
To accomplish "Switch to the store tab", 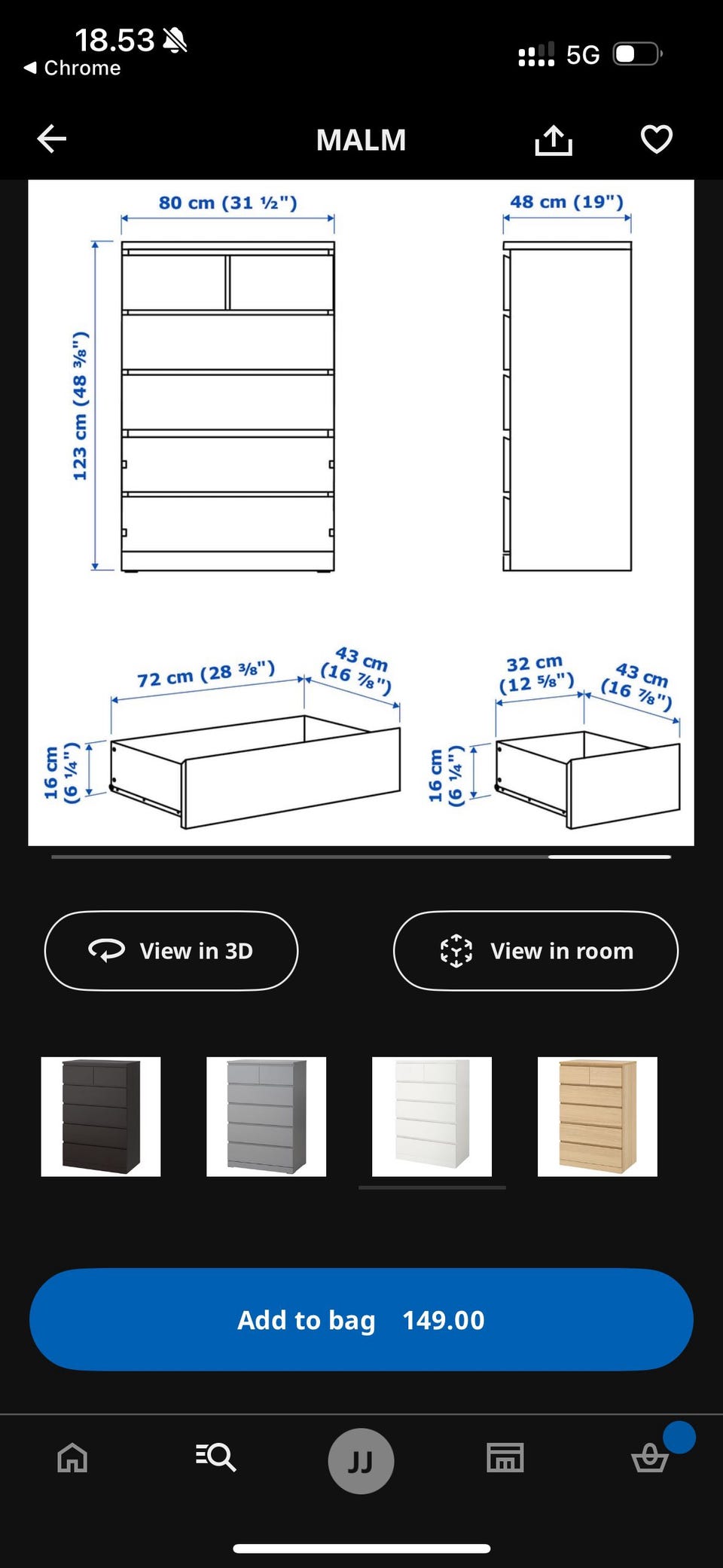I will tap(505, 1457).
